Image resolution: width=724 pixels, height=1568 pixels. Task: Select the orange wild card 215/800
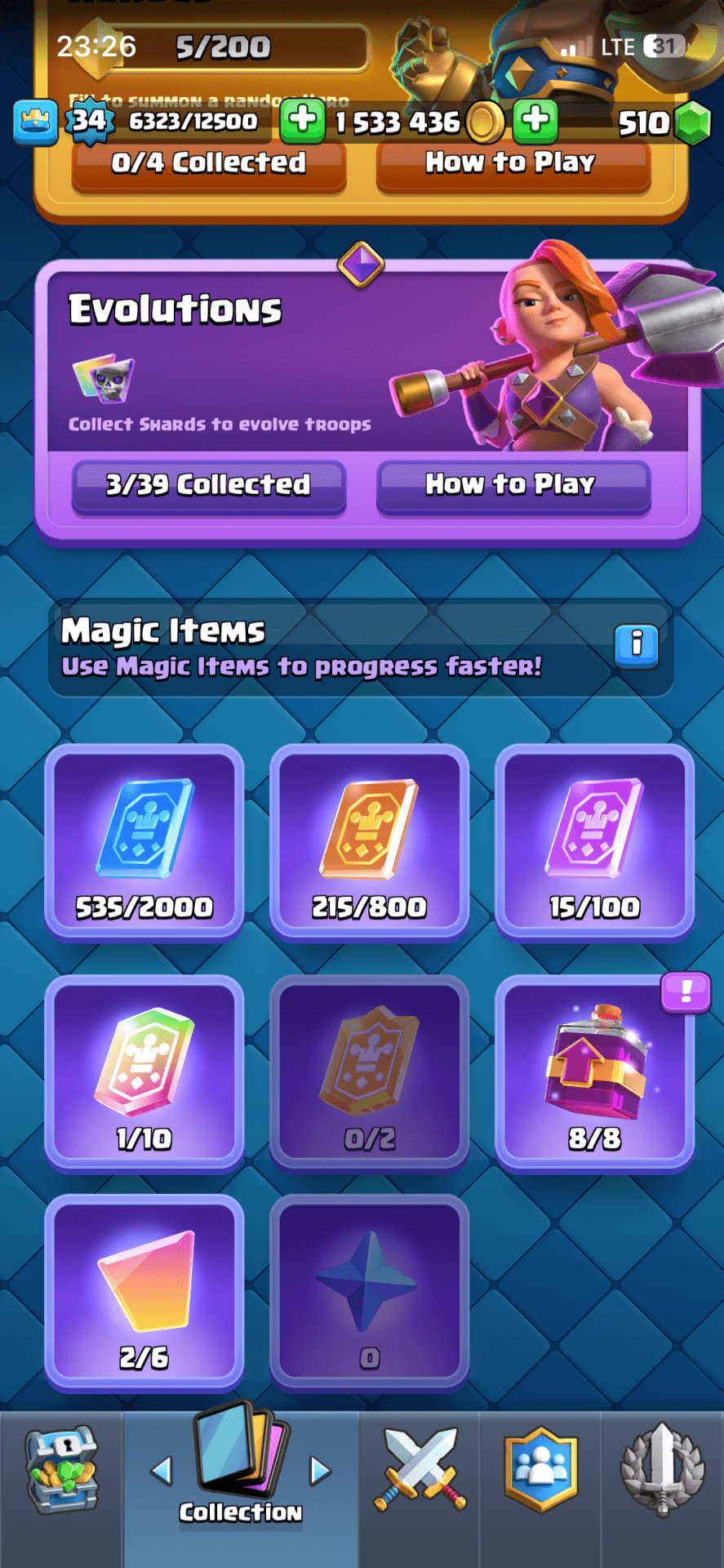click(x=369, y=842)
